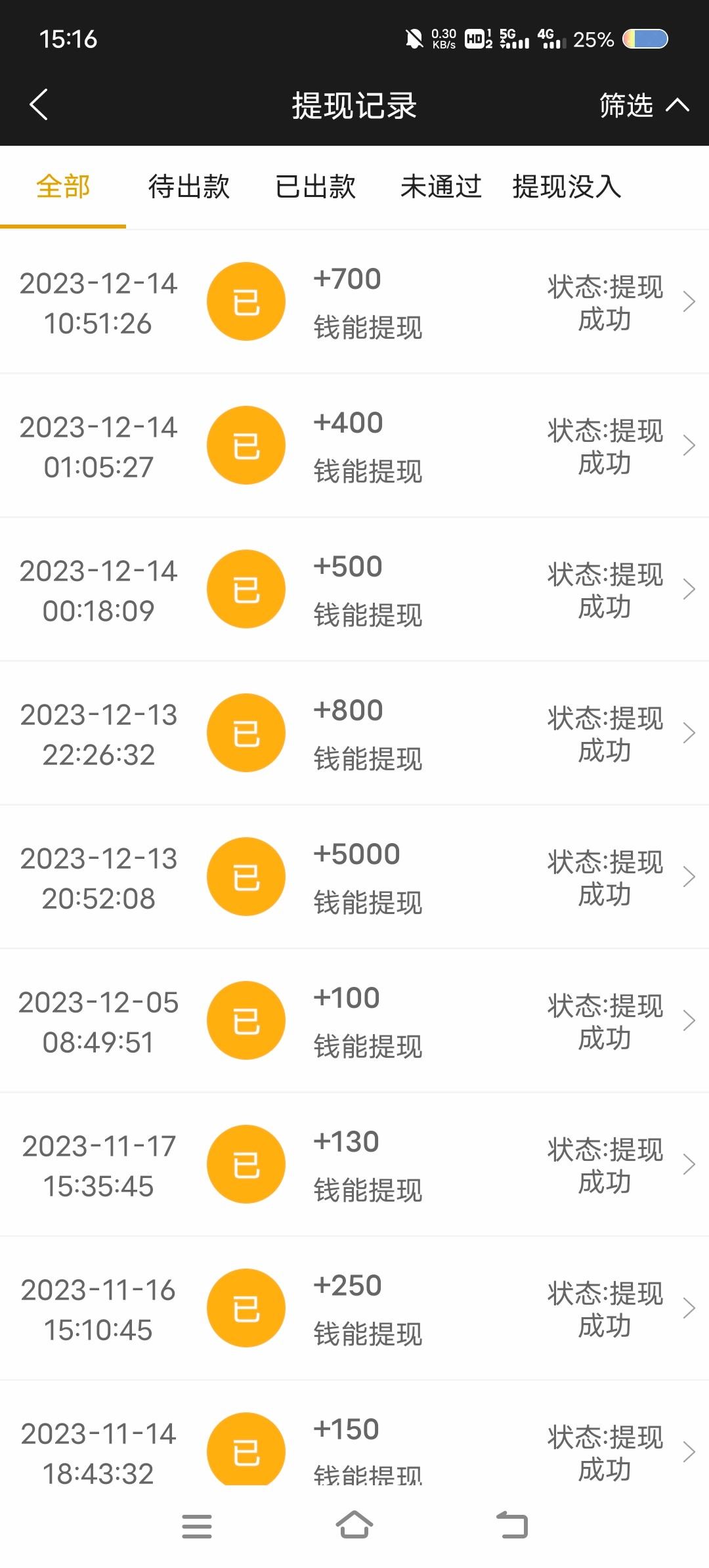Open the system recent apps menu
This screenshot has height=1568, width=709.
[x=197, y=1526]
